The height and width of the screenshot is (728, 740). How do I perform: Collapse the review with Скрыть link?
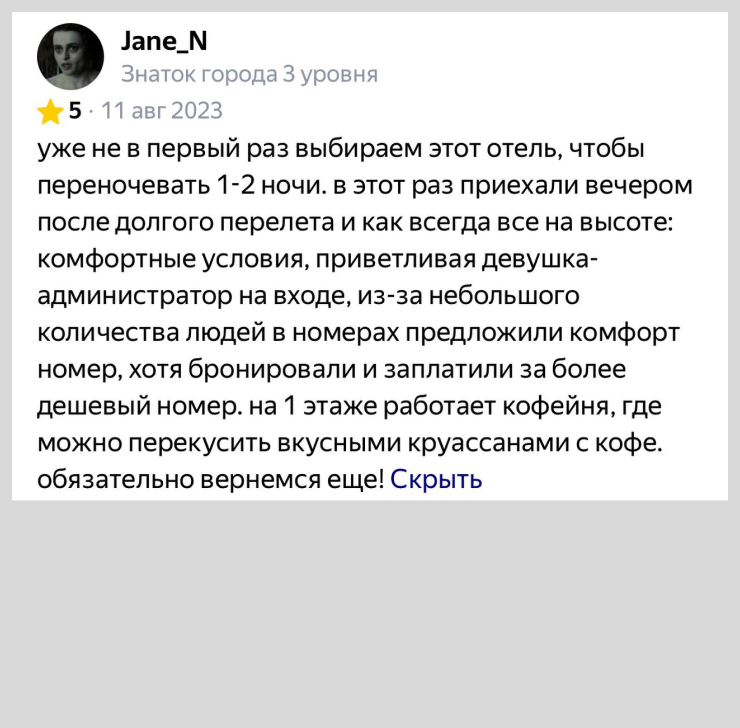(x=436, y=480)
